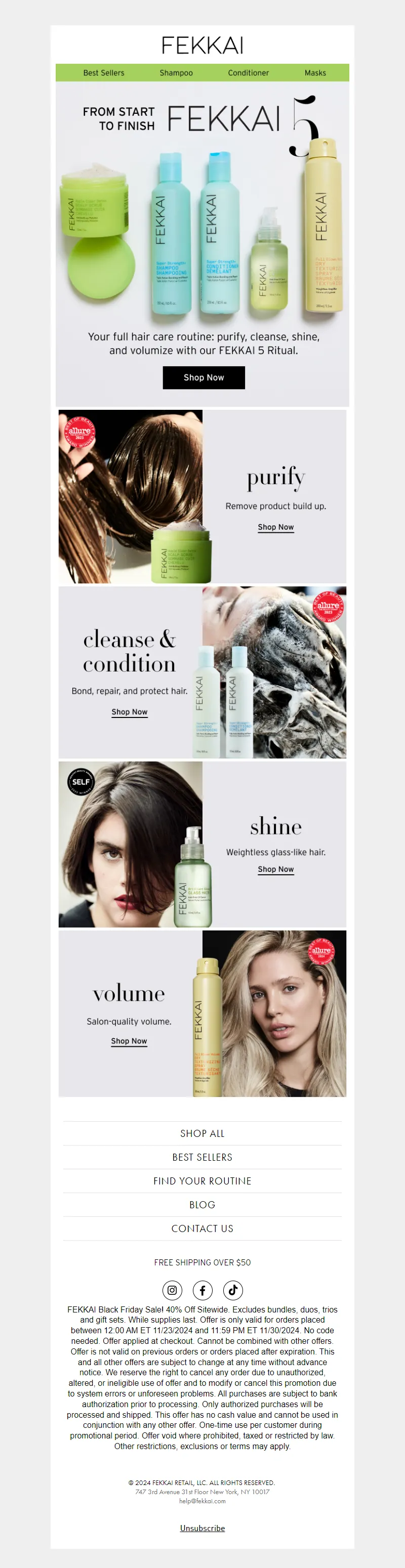Viewport: 405px width, 1568px height.
Task: Tap FIND YOUR ROUTINE
Action: click(x=202, y=1181)
